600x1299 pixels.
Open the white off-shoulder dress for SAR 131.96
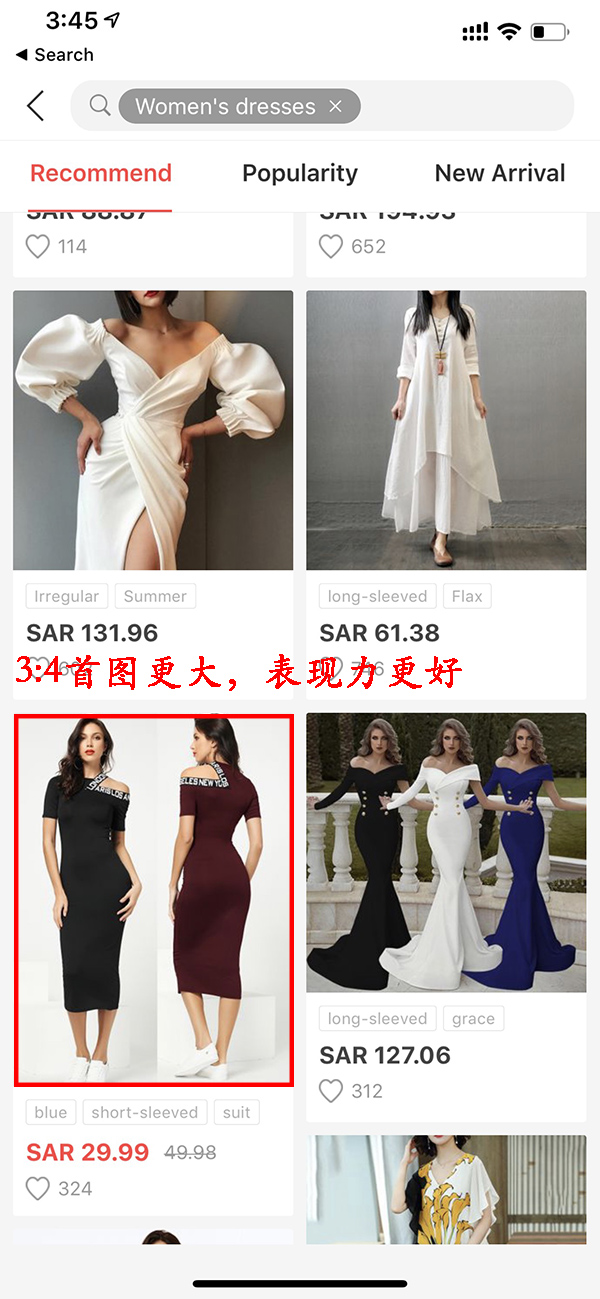(153, 430)
